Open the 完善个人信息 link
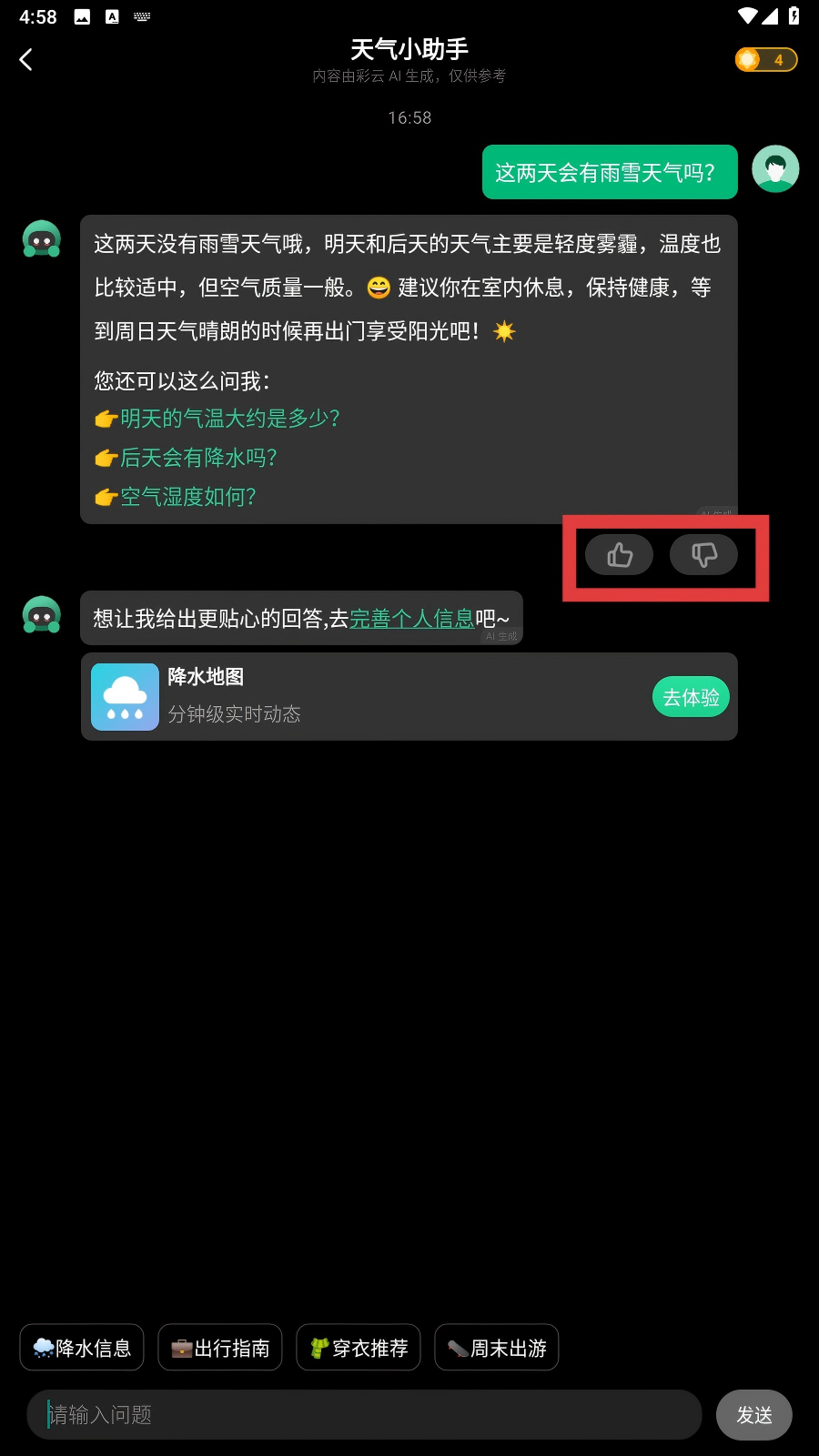 pos(411,619)
